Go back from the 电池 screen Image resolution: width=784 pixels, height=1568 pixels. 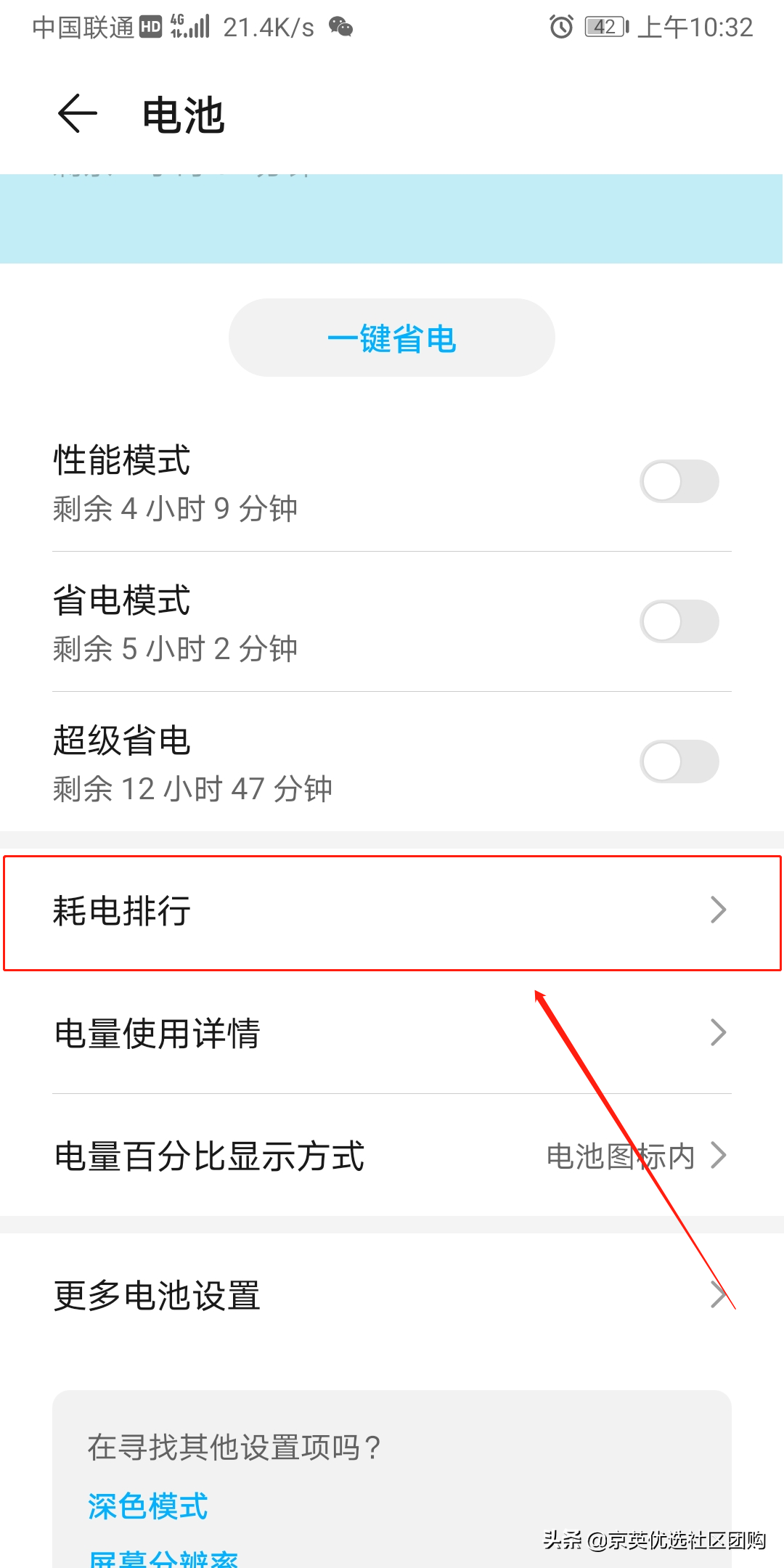pos(78,114)
